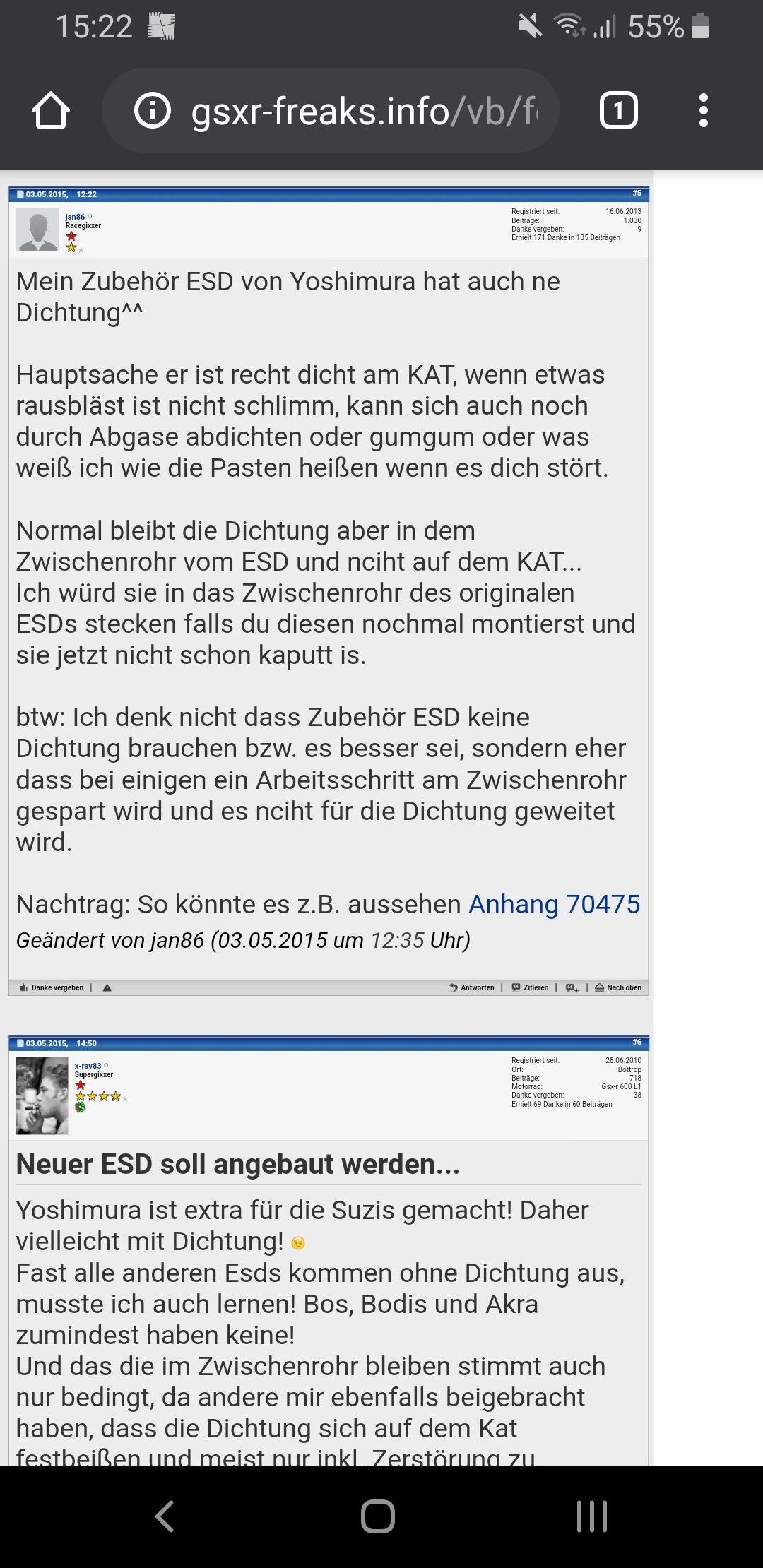The image size is (763, 1568).
Task: Open Chrome overflow menu
Action: [x=703, y=111]
